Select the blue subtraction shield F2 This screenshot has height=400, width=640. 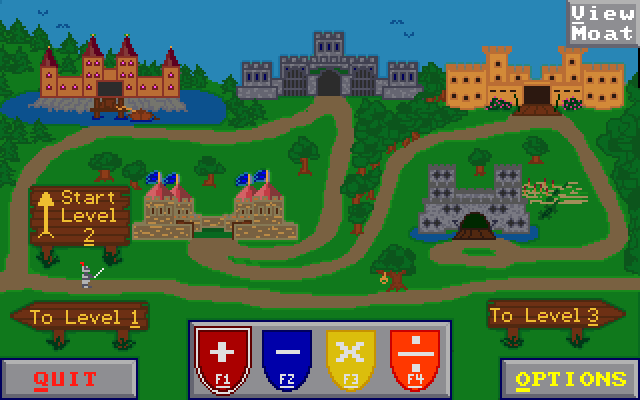coord(287,358)
